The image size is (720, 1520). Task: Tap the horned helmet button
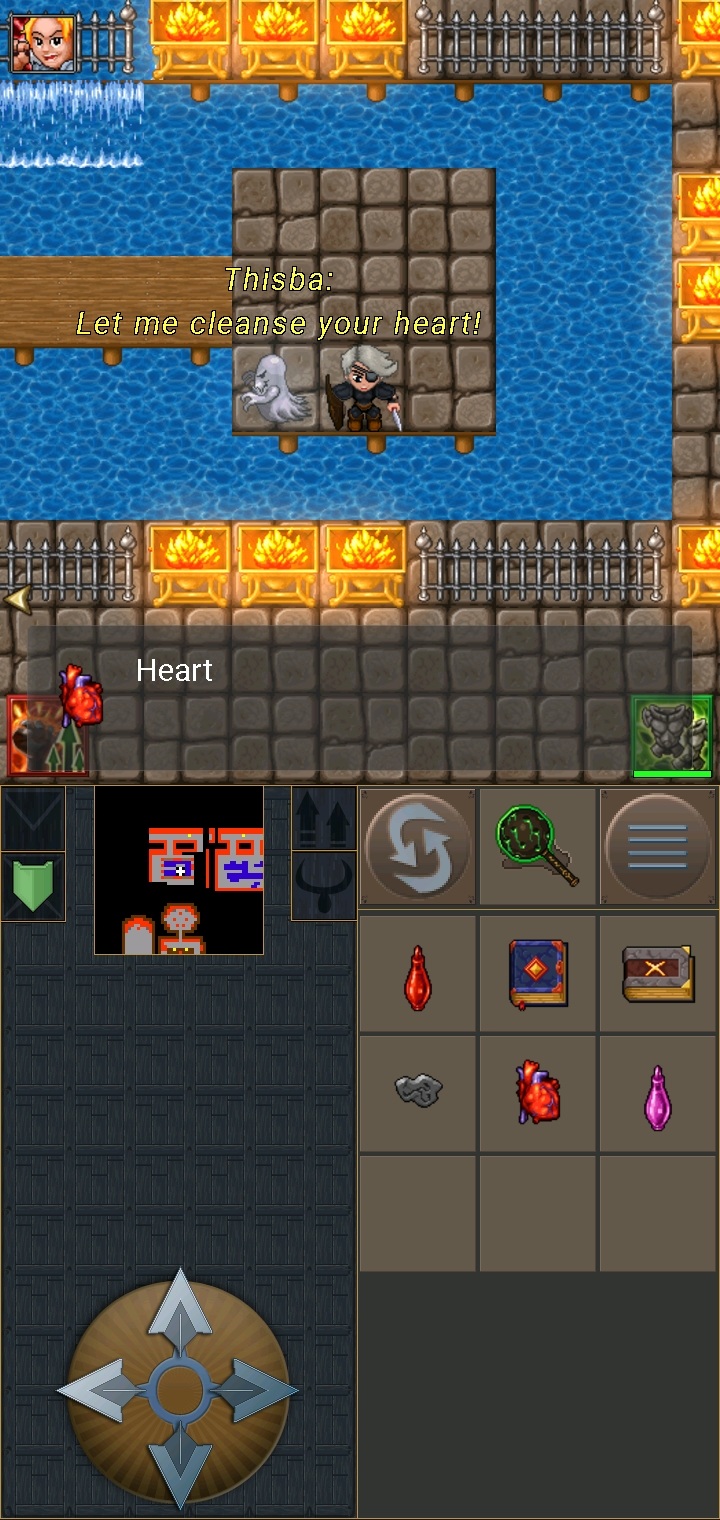(x=324, y=886)
